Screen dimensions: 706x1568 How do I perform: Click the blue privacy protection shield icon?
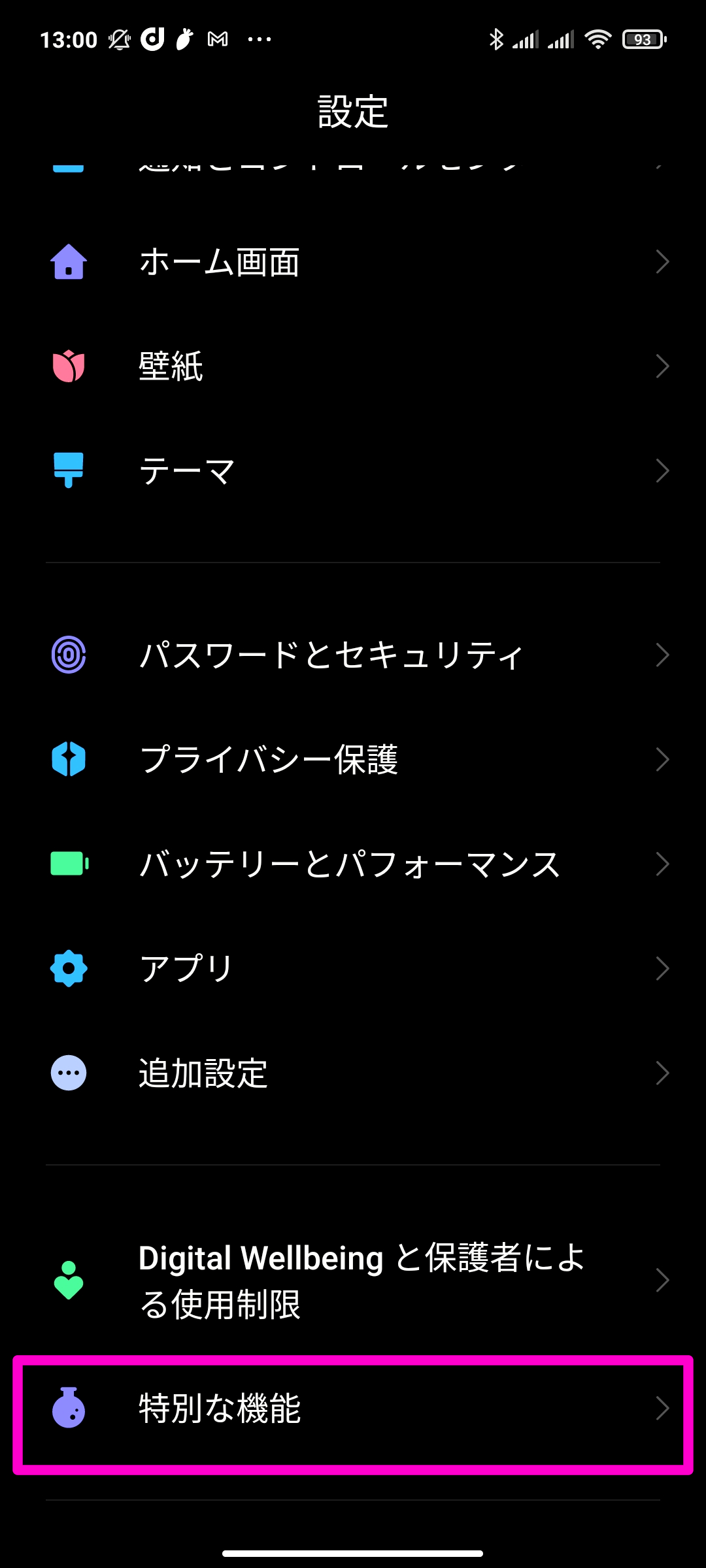pyautogui.click(x=68, y=759)
